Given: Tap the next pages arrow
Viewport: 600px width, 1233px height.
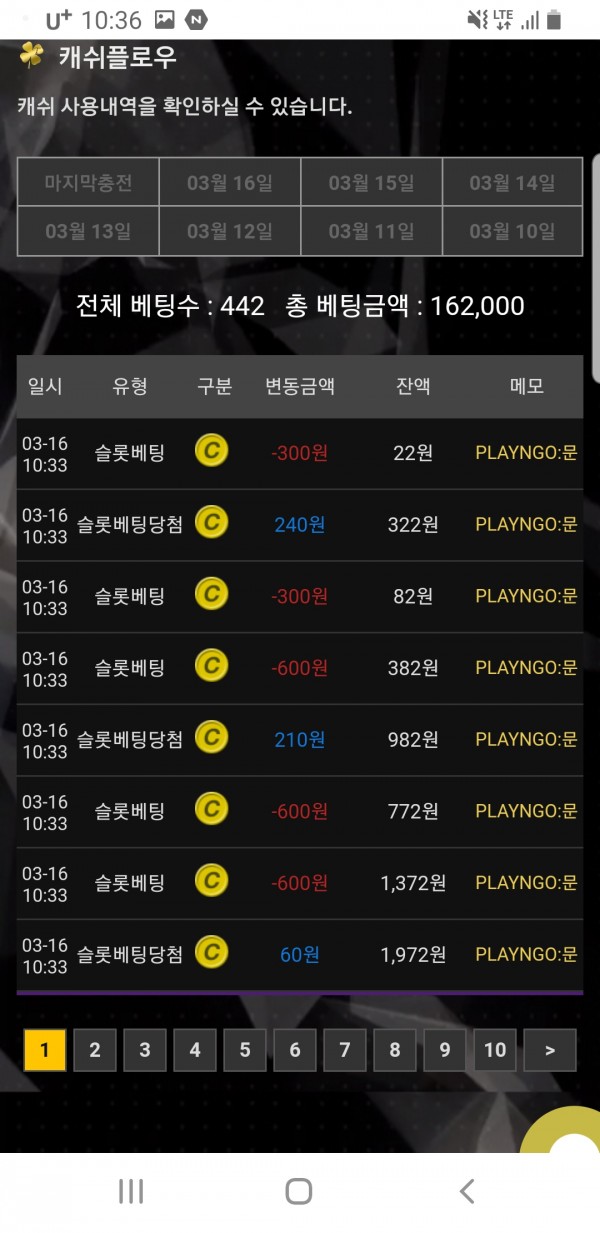Looking at the screenshot, I should pyautogui.click(x=550, y=1050).
